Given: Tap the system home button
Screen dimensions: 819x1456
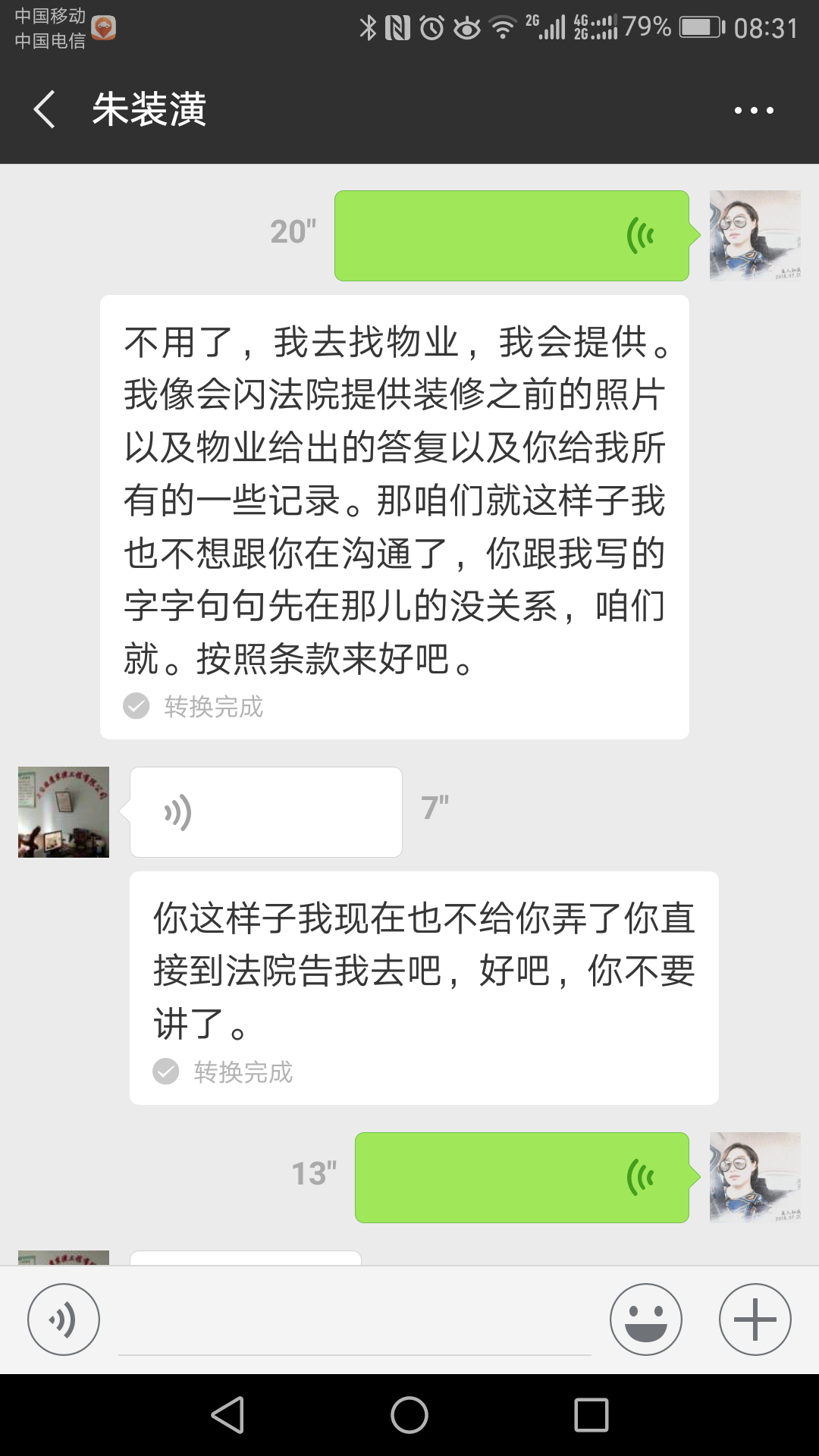Looking at the screenshot, I should click(409, 1415).
